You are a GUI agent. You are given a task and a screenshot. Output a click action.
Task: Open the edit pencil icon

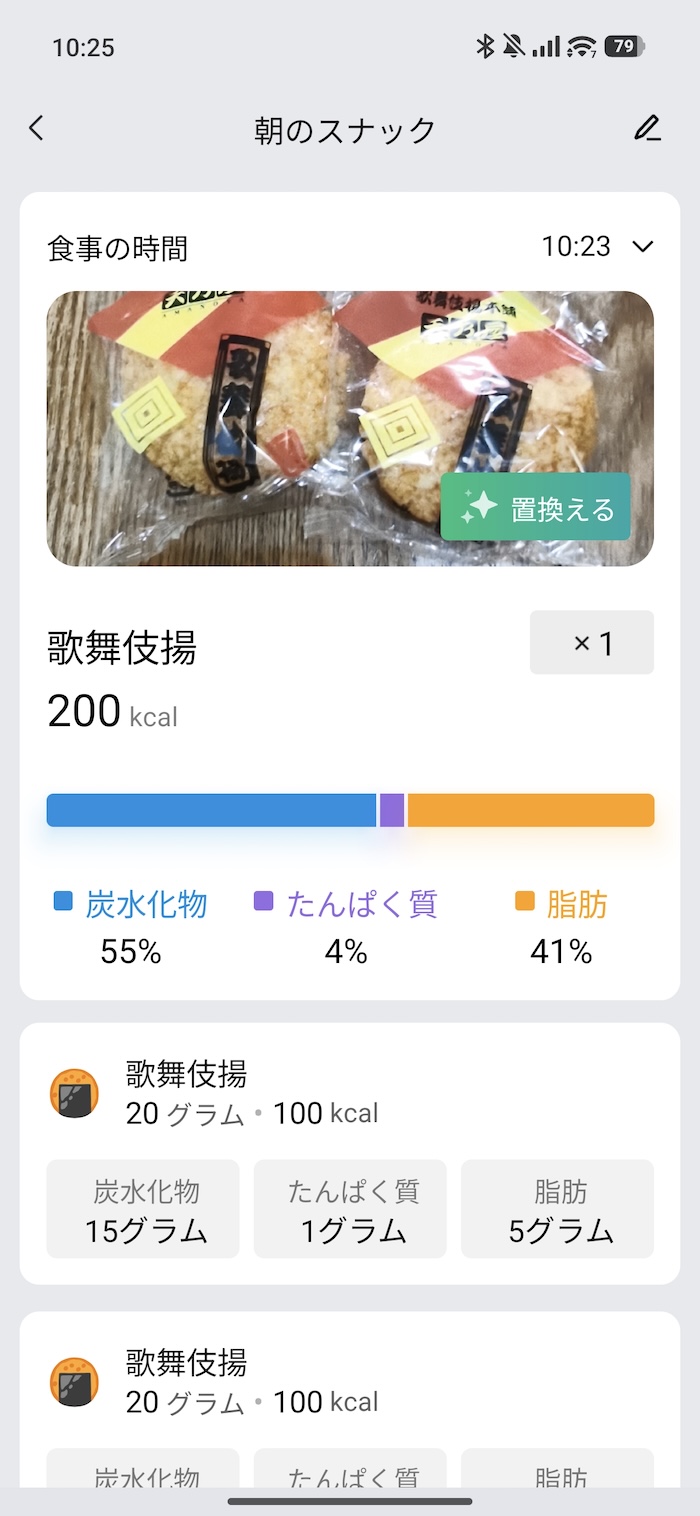(647, 129)
